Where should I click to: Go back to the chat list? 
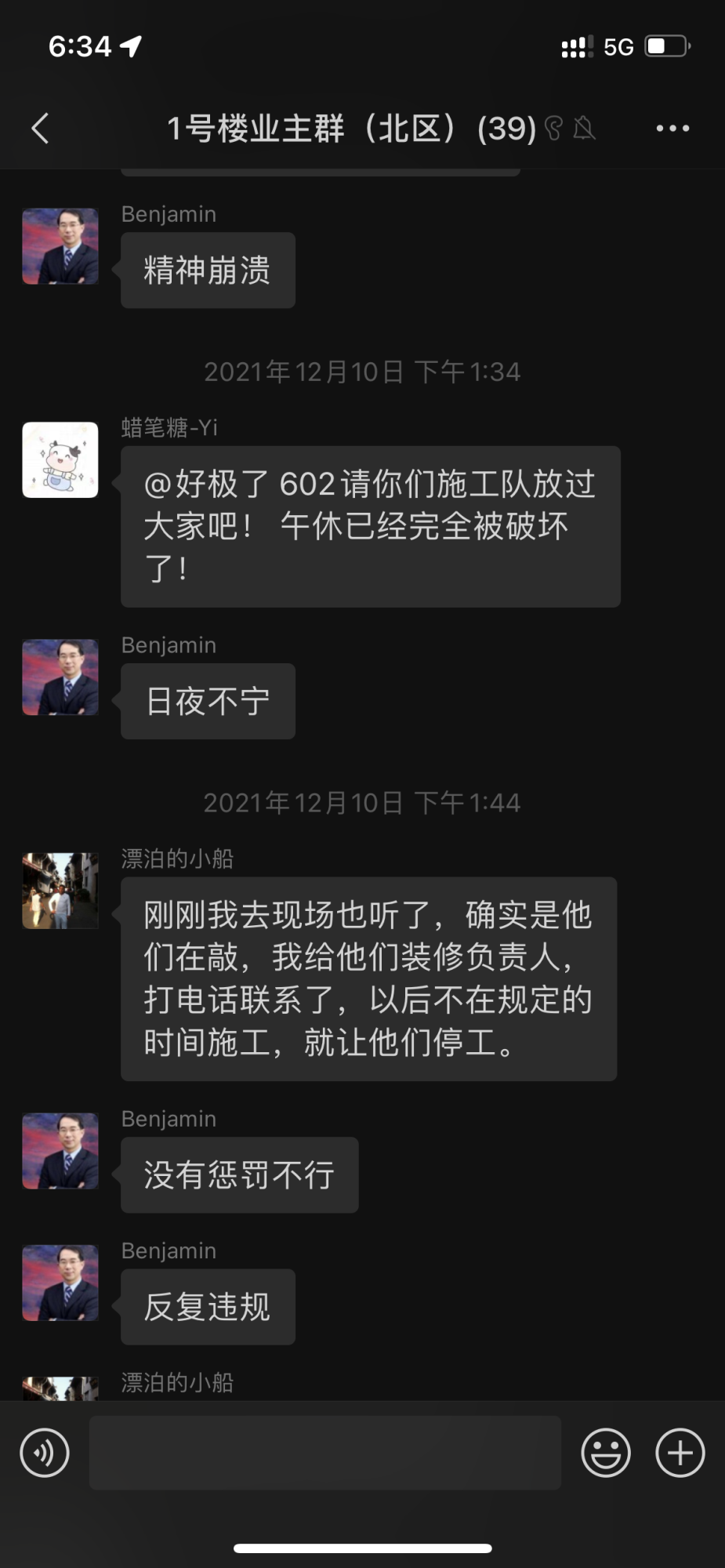pyautogui.click(x=41, y=129)
